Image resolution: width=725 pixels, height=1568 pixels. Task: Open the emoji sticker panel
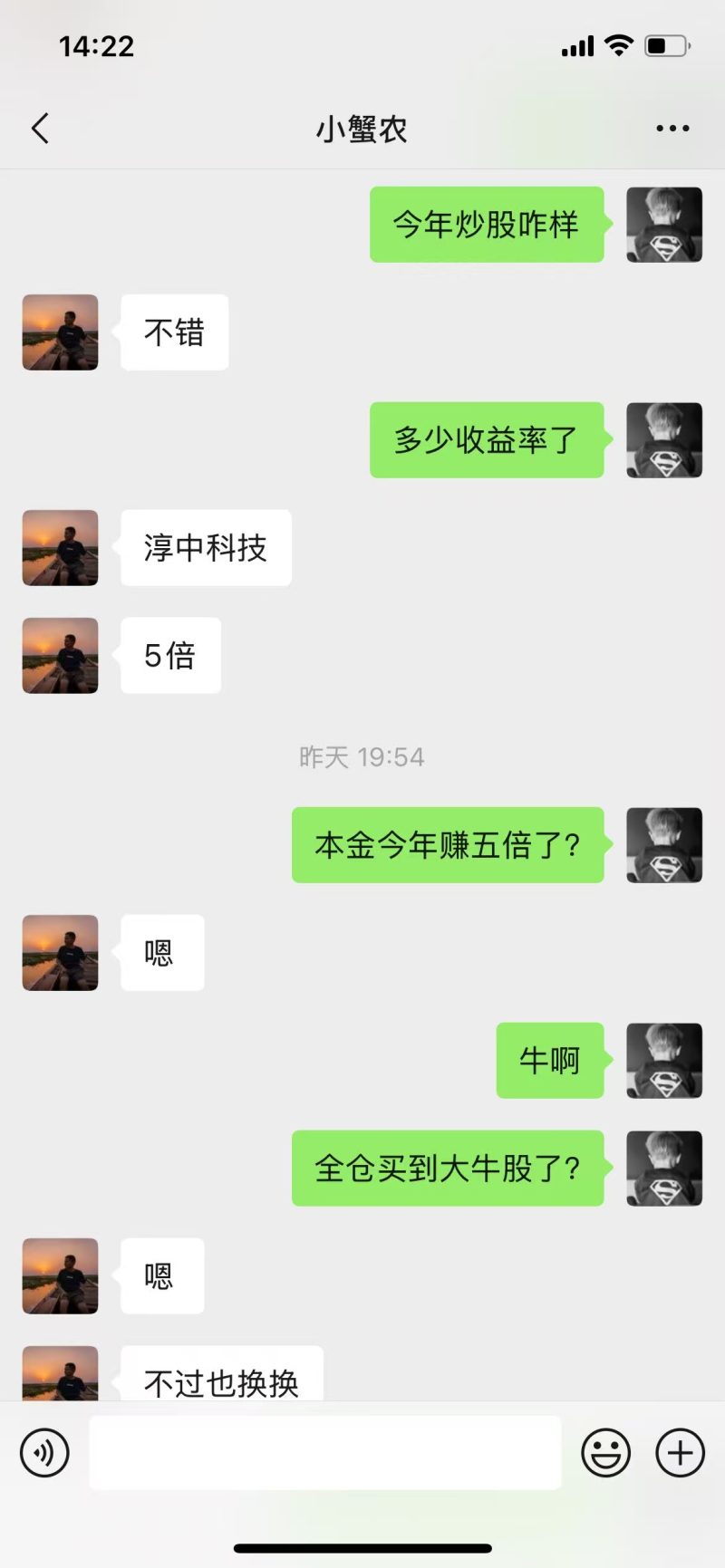tap(605, 1453)
